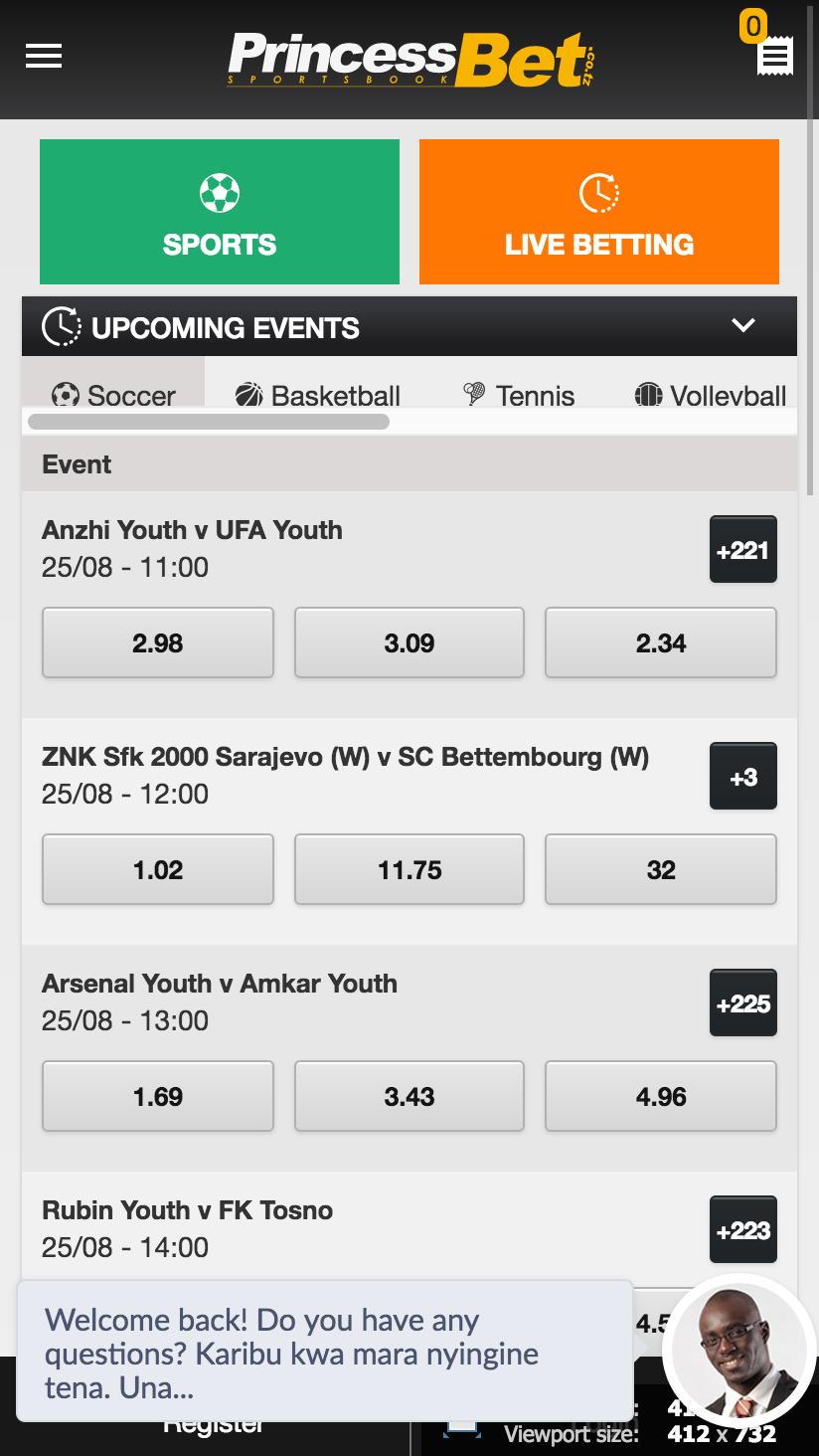
Task: Pick draw odds 3.09
Action: pyautogui.click(x=409, y=642)
